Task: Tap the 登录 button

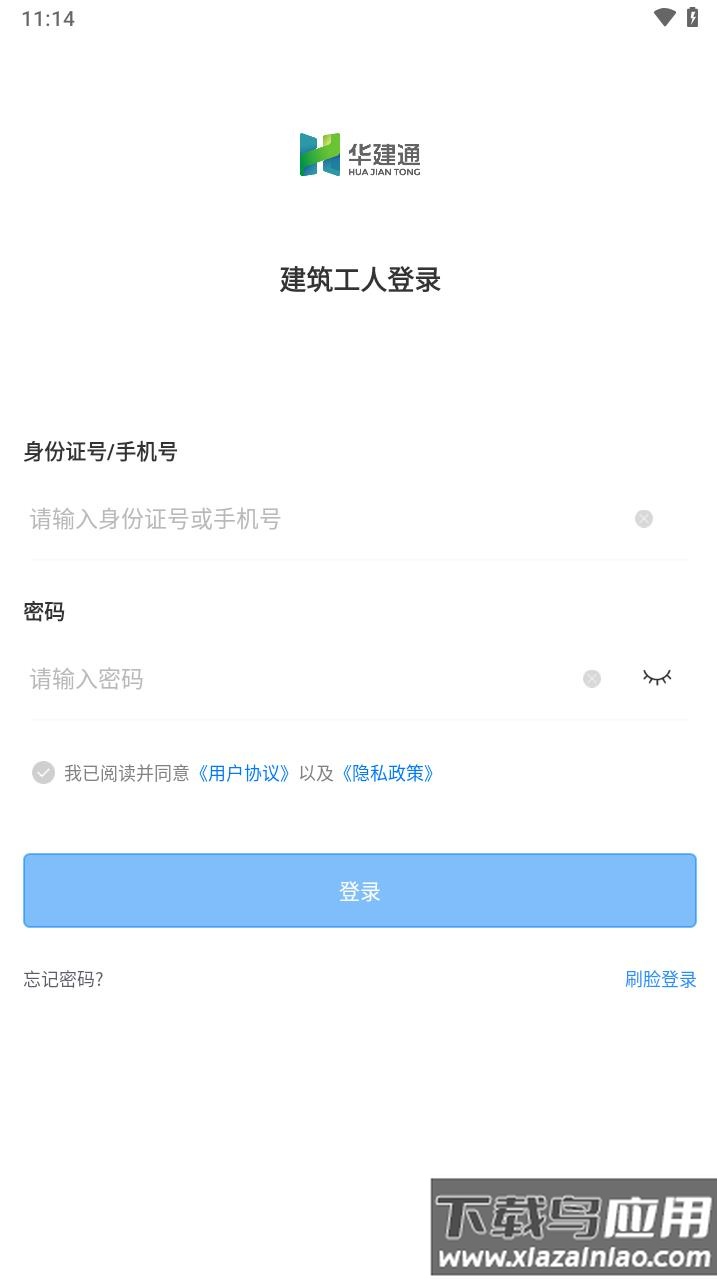Action: (x=360, y=891)
